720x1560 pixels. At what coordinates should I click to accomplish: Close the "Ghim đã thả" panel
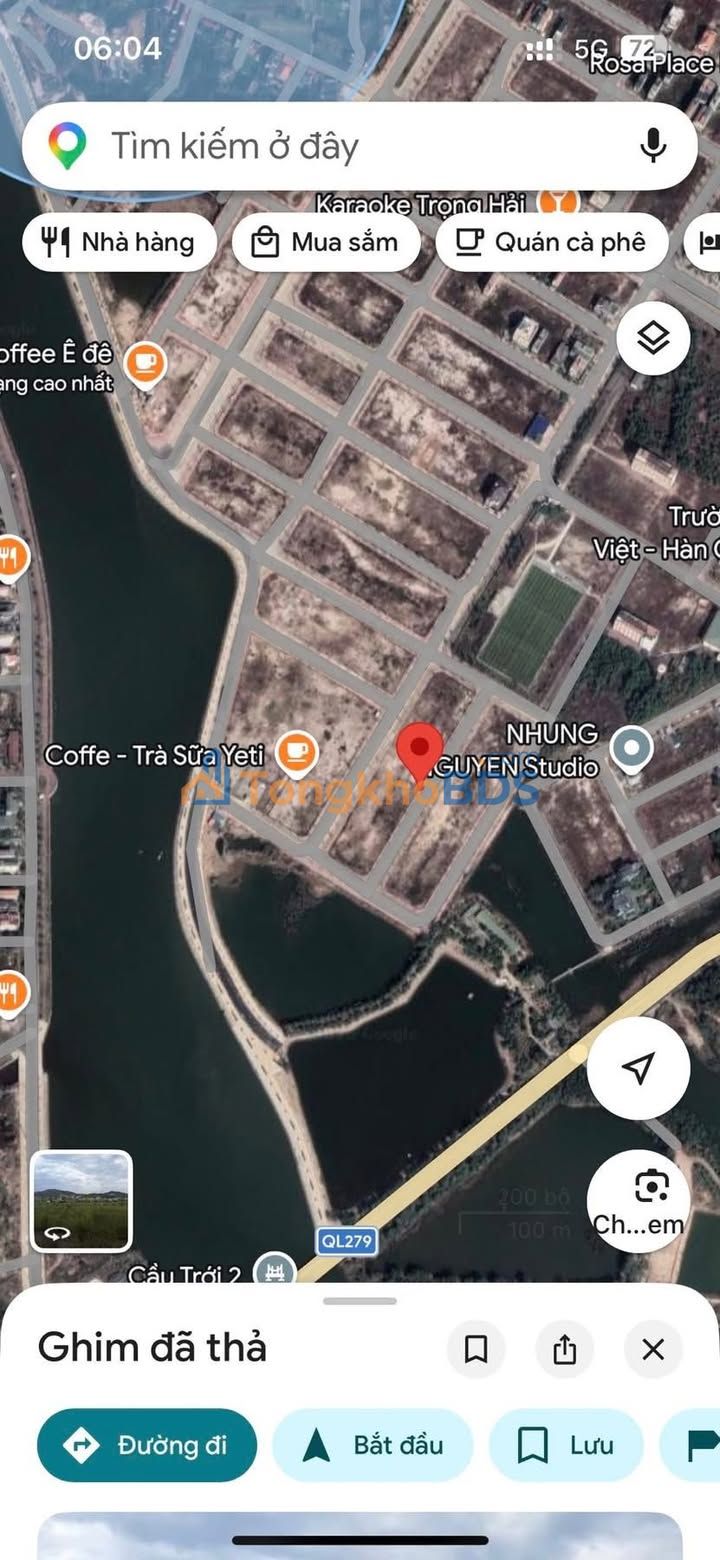[653, 1350]
